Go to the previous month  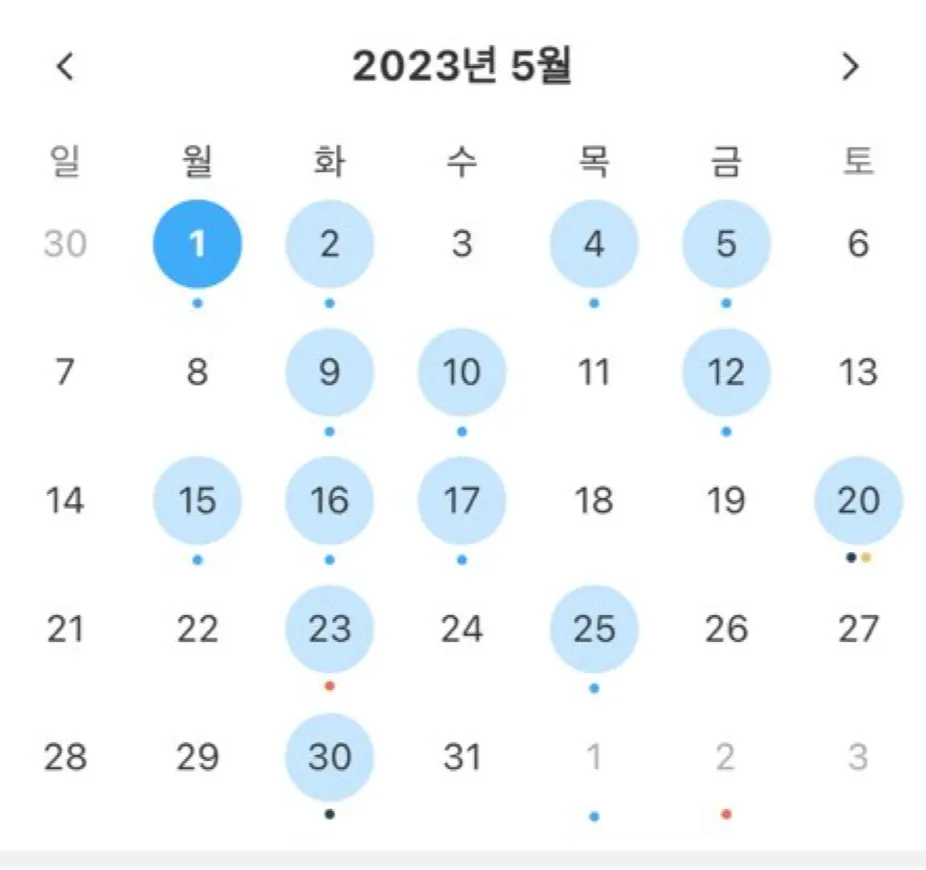[x=66, y=67]
